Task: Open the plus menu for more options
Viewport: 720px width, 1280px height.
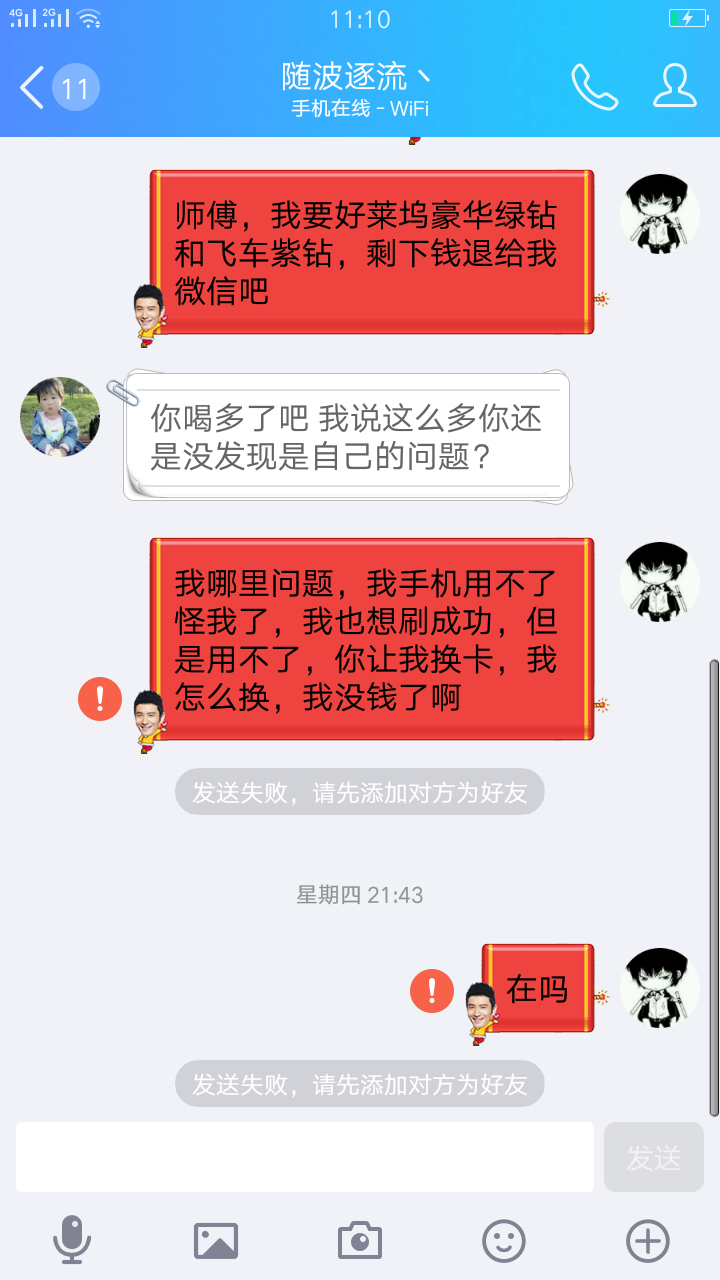Action: (x=647, y=1241)
